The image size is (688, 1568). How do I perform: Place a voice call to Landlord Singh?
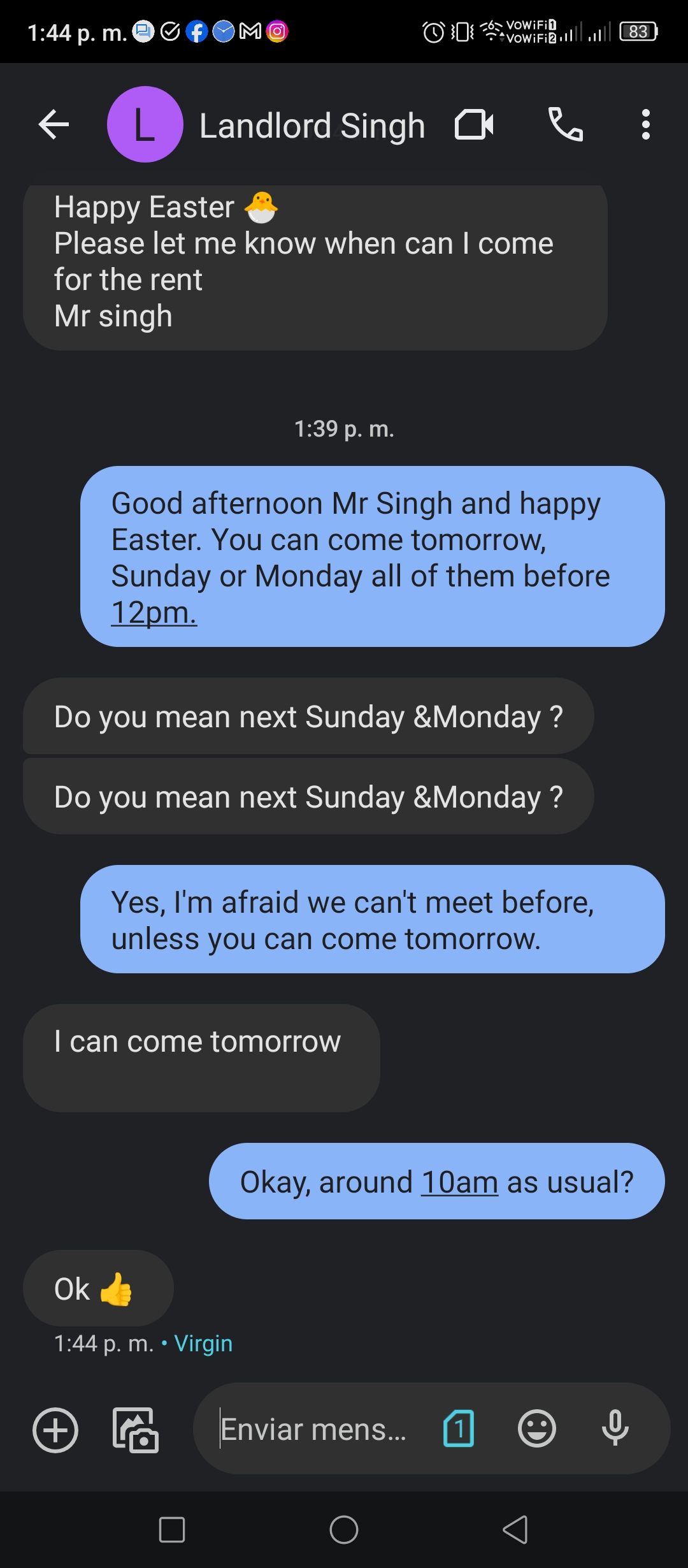tap(566, 124)
